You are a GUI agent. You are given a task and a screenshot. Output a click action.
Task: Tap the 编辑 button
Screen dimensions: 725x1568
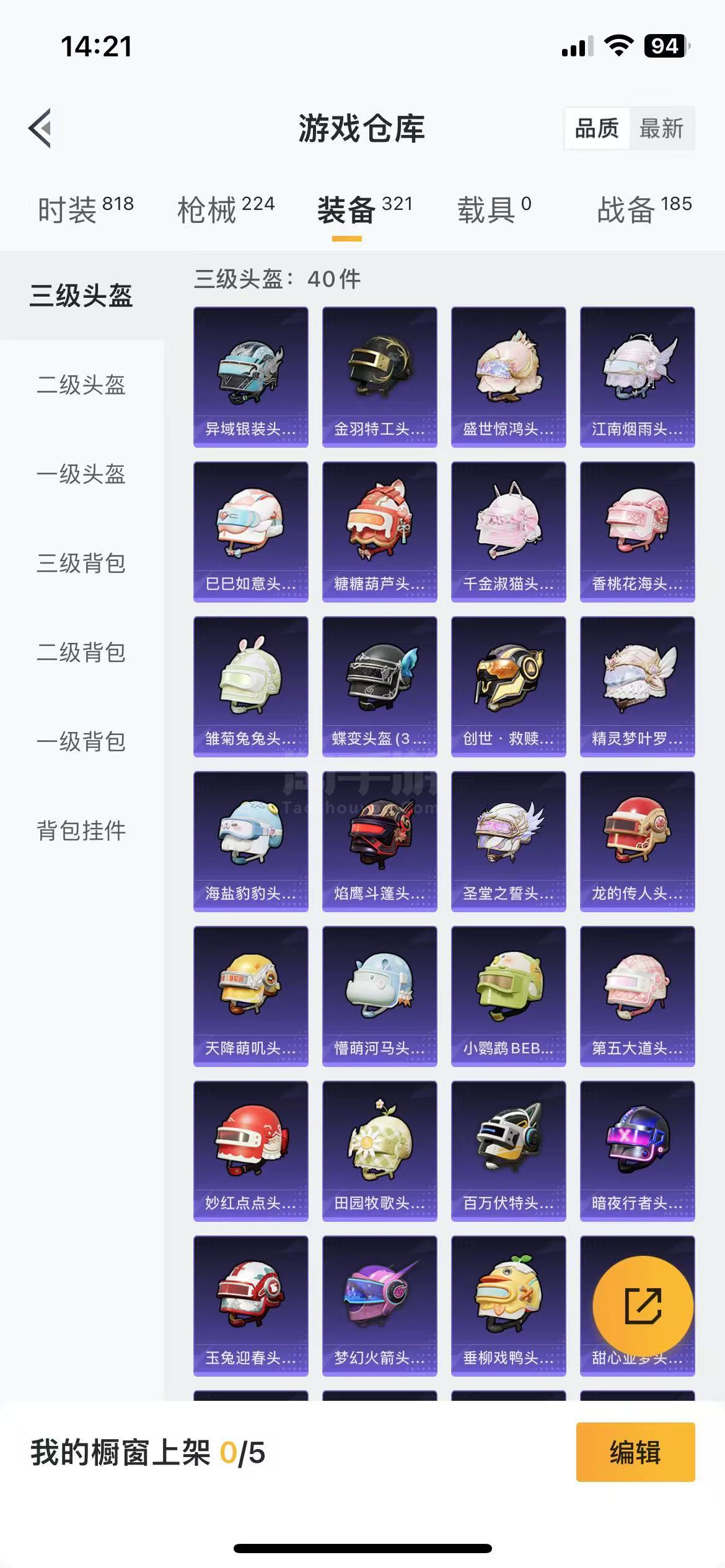635,1452
